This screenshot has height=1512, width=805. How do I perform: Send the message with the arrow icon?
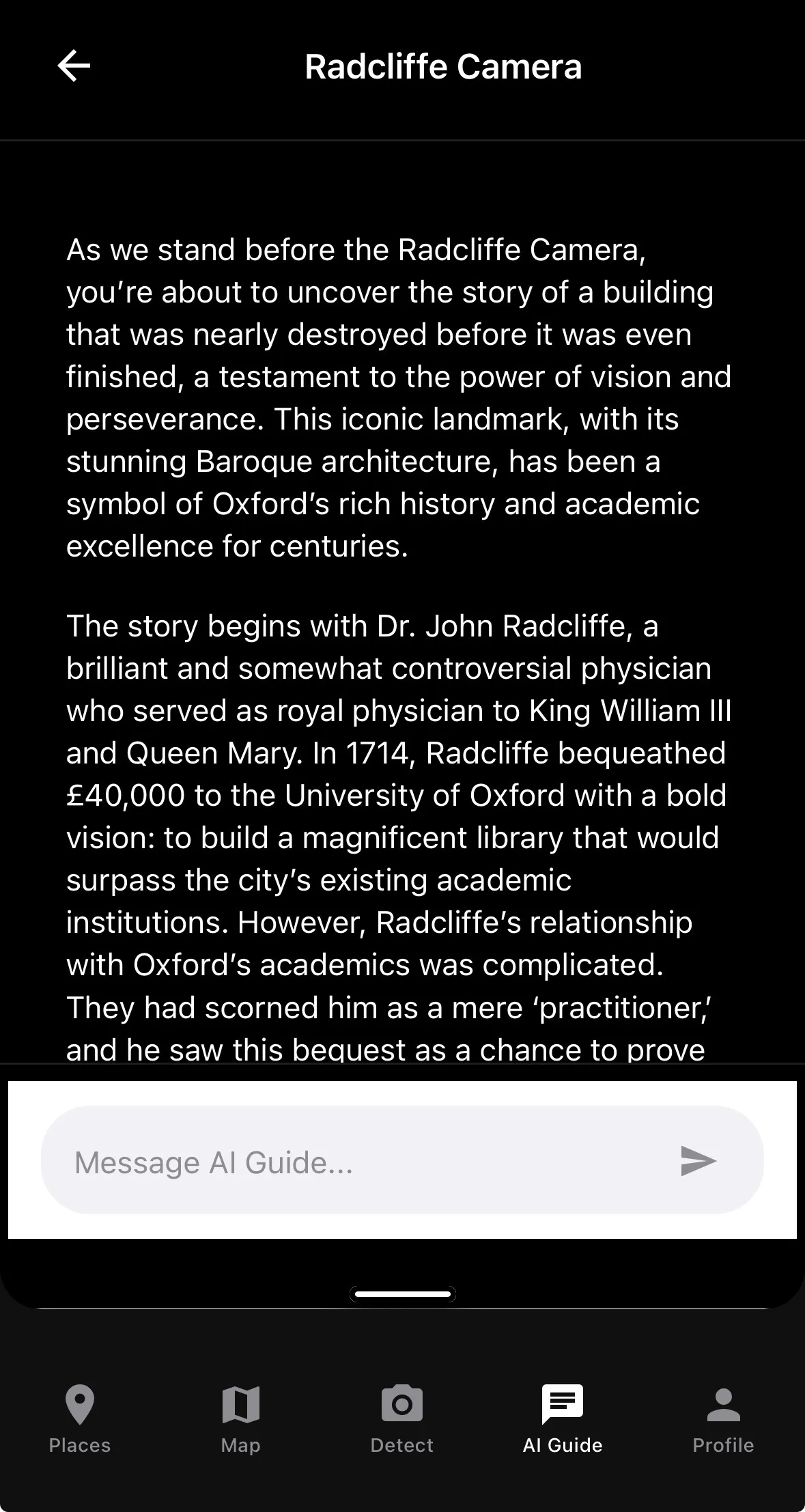coord(698,1161)
